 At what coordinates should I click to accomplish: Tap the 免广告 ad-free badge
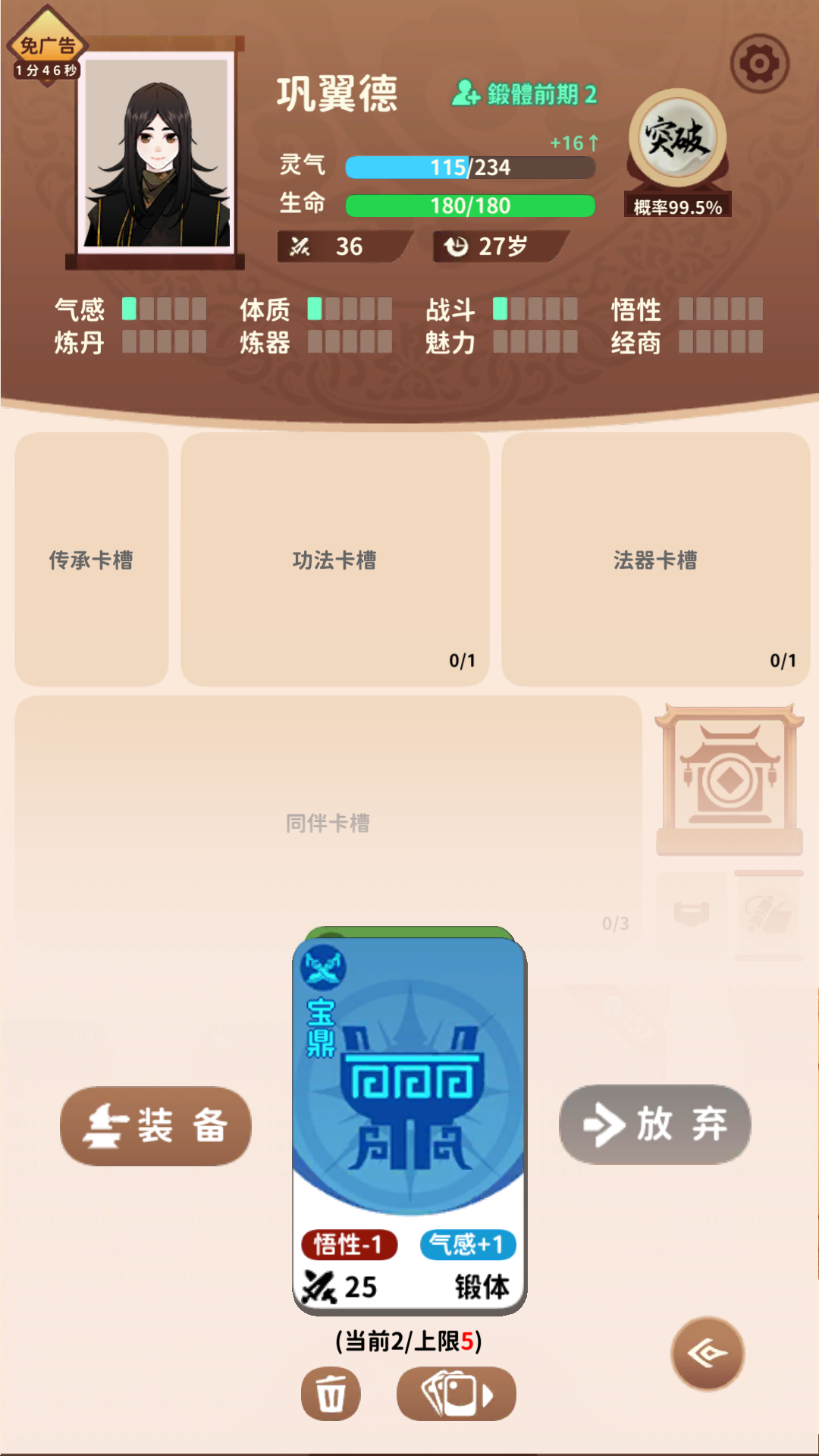(x=47, y=47)
